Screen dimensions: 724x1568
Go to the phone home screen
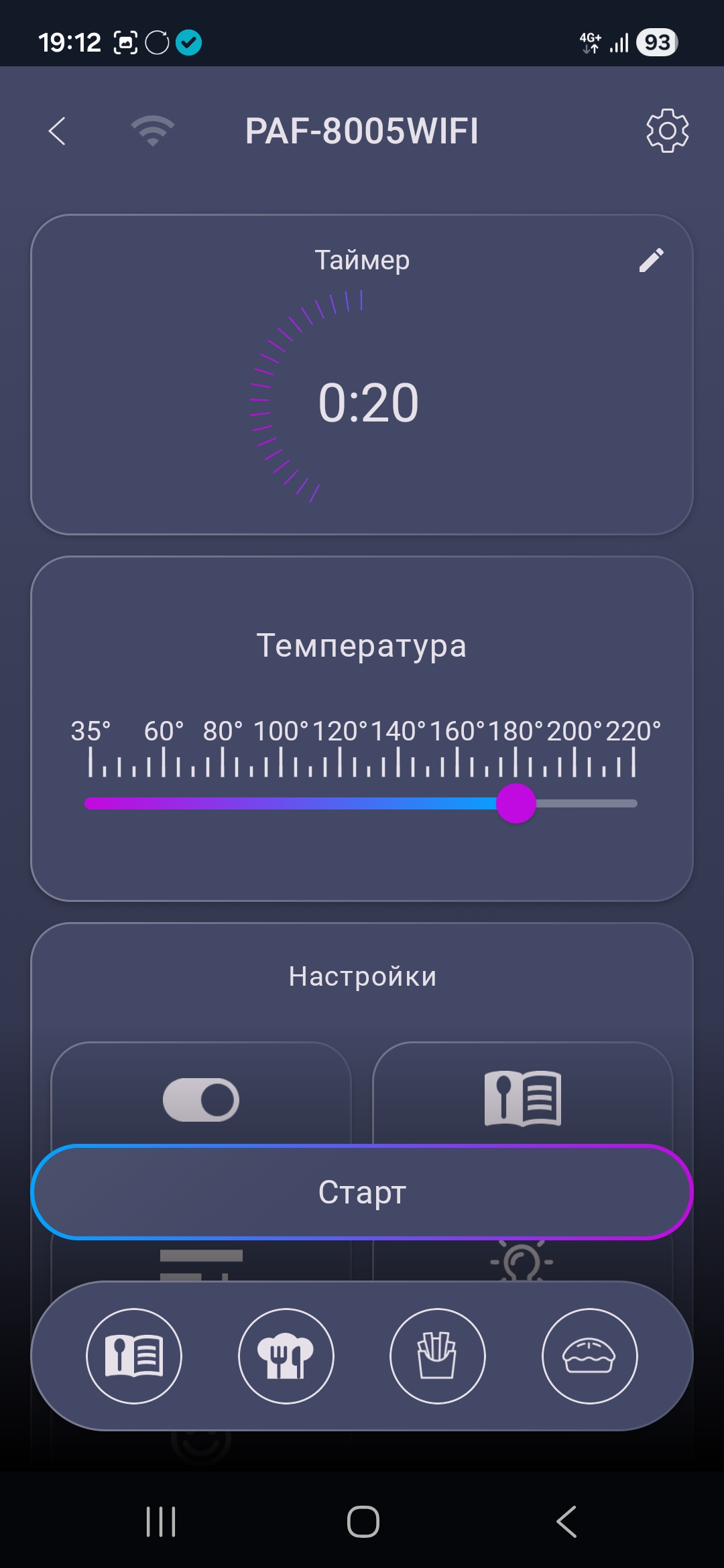(x=363, y=1521)
